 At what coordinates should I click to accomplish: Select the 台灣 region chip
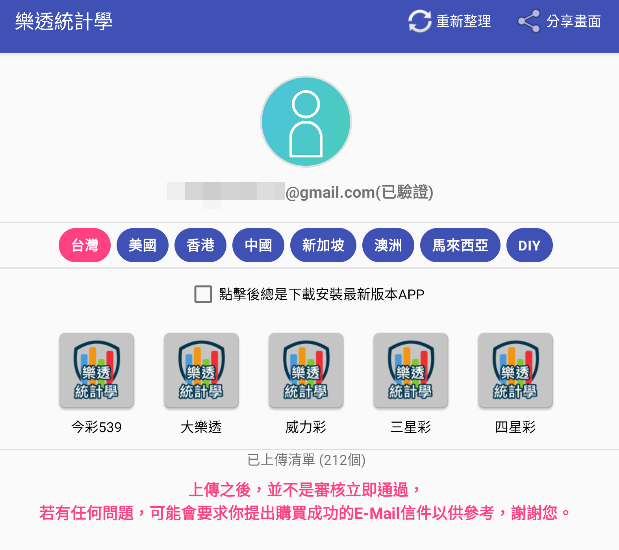84,245
